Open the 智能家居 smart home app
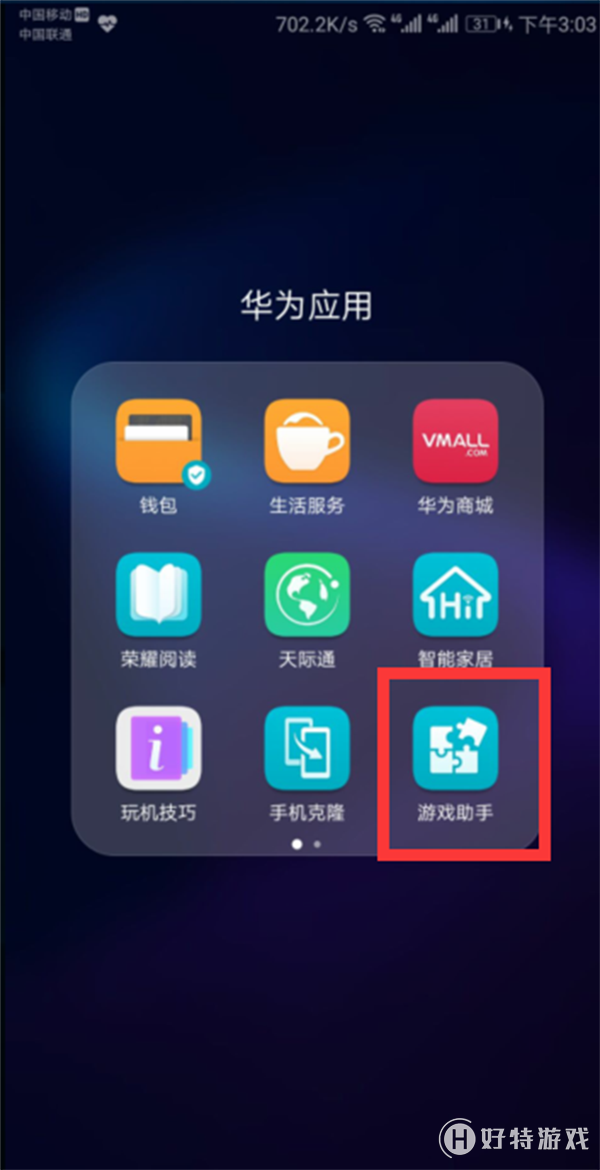The width and height of the screenshot is (600, 1170). 456,595
